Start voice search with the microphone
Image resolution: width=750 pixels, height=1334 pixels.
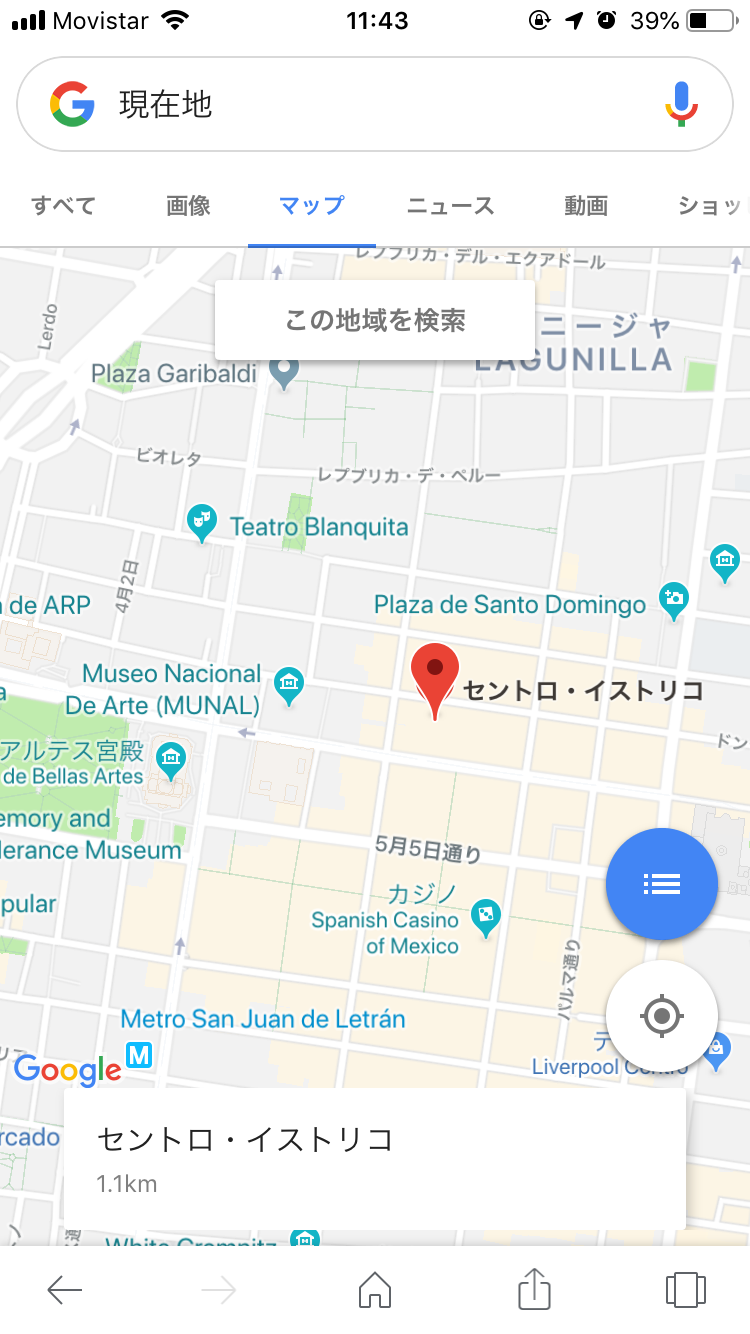682,104
